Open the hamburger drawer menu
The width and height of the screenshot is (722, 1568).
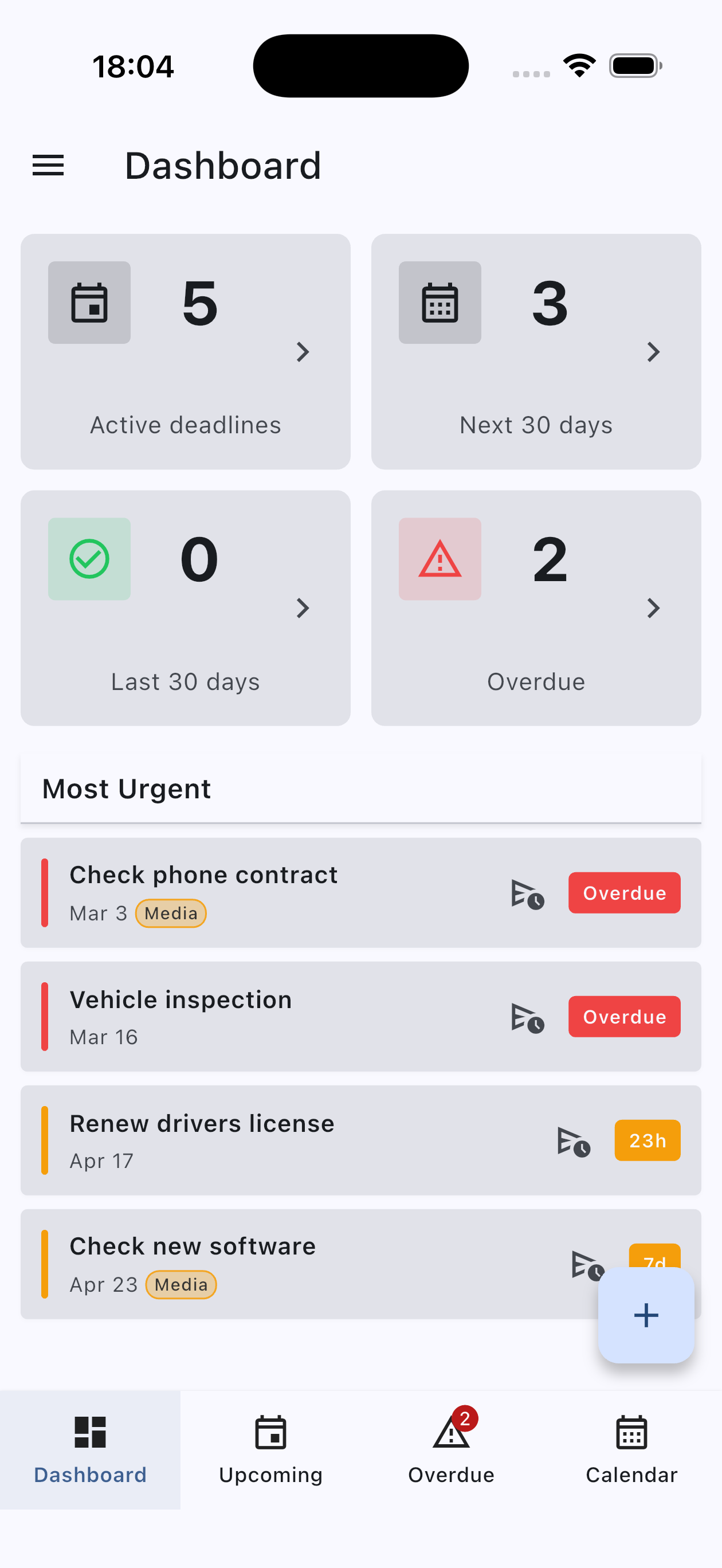point(48,166)
